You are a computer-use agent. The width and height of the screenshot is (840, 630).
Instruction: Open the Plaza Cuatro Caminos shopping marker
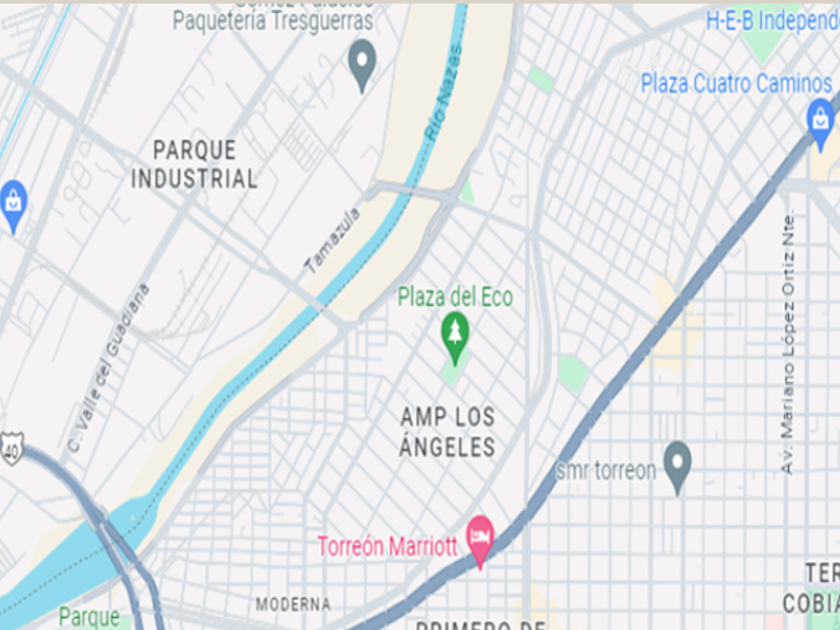pos(820,120)
